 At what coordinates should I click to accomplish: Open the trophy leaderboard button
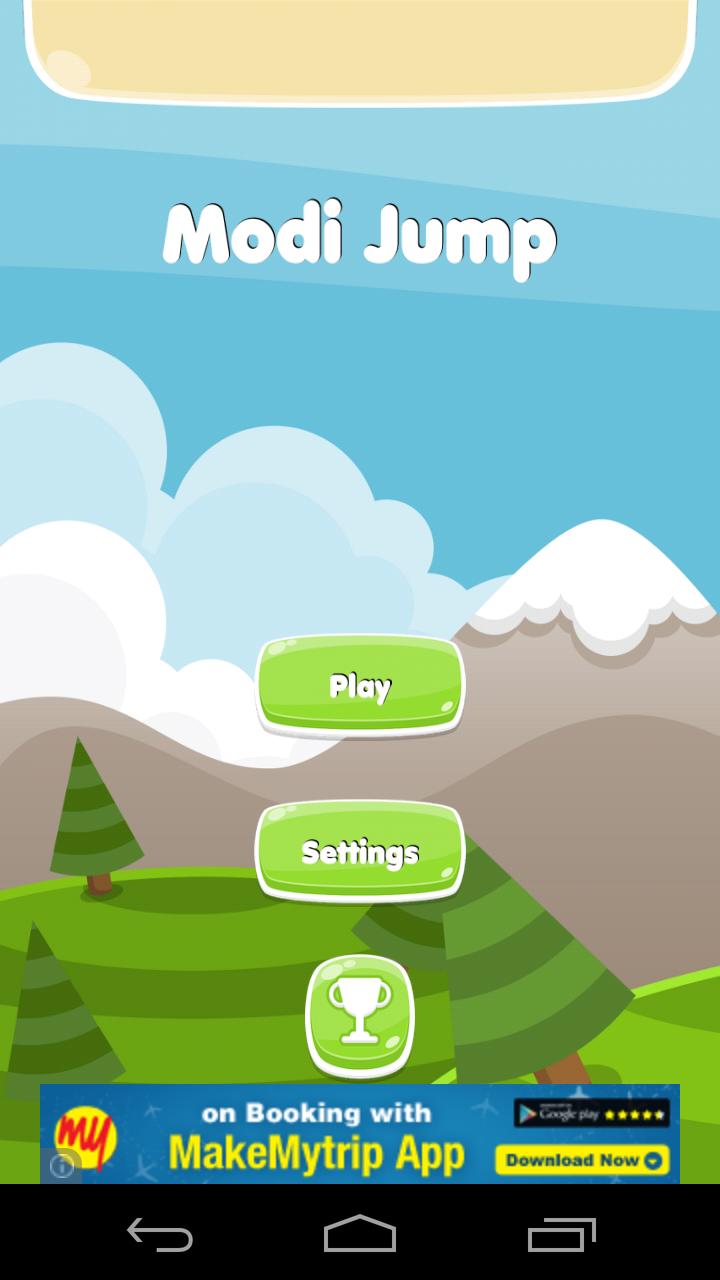pyautogui.click(x=360, y=1013)
